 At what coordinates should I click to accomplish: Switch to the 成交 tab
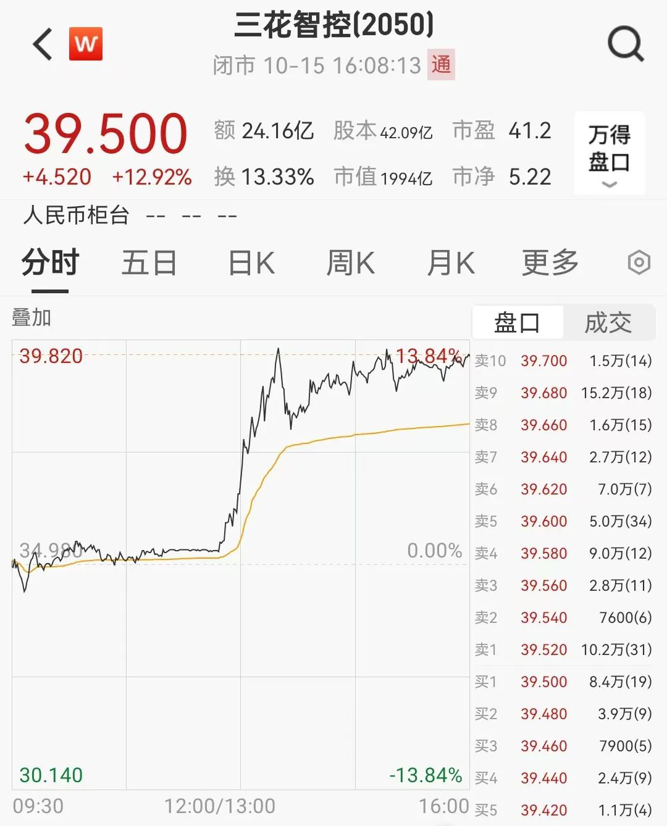pyautogui.click(x=608, y=322)
